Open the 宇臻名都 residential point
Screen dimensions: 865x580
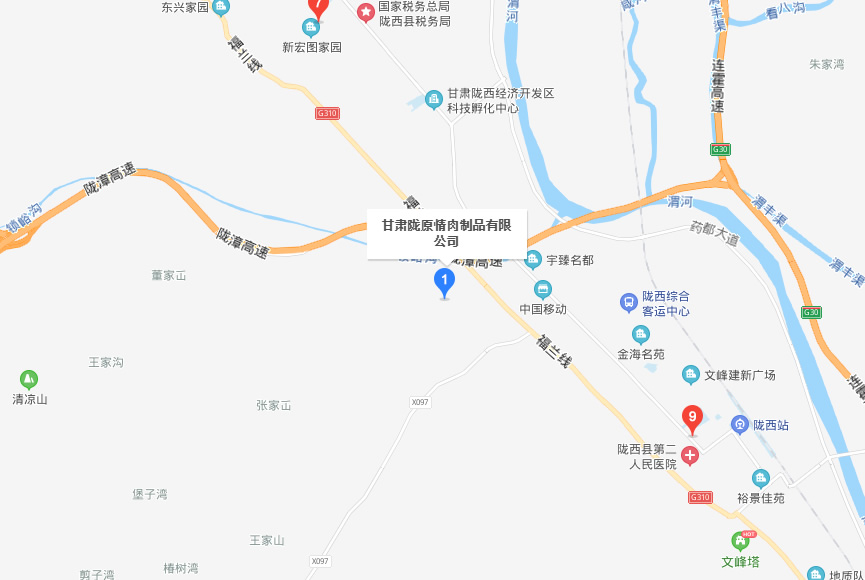533,260
